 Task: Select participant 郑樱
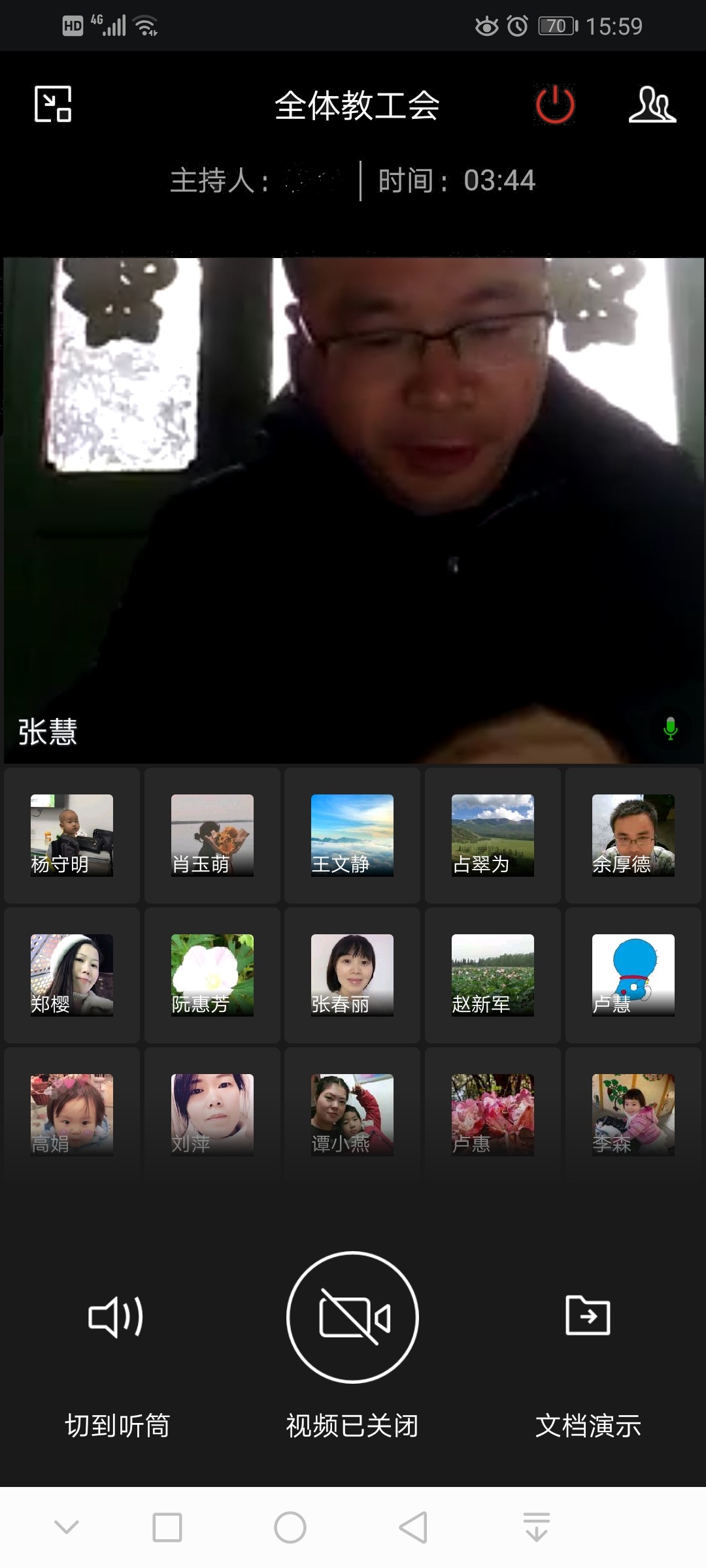tap(72, 975)
